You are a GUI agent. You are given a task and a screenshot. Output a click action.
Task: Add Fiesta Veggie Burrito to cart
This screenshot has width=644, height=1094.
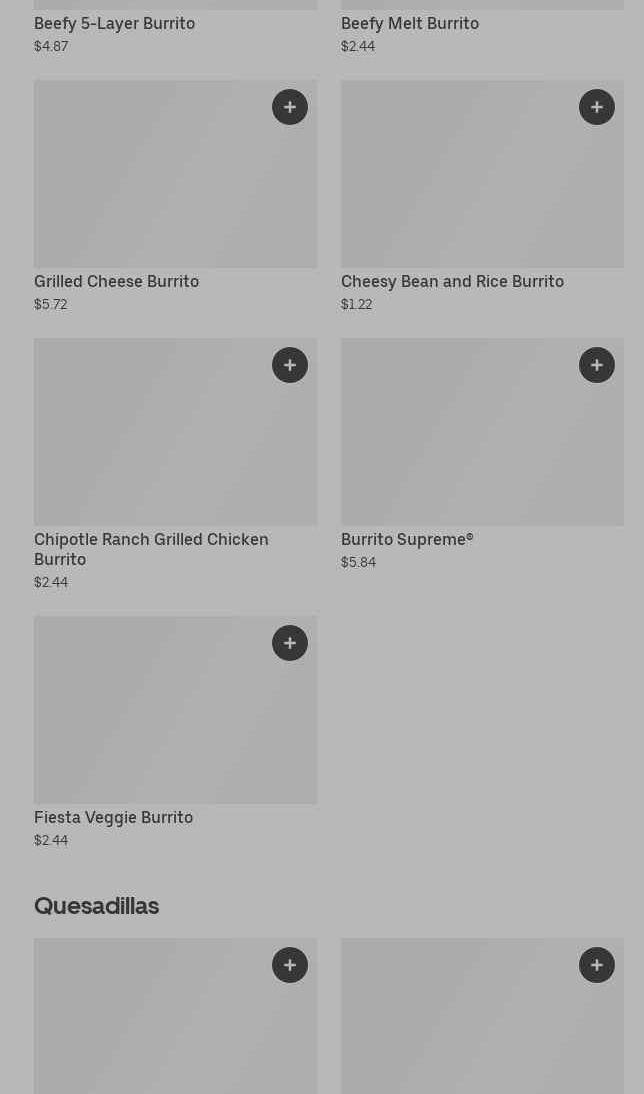pyautogui.click(x=290, y=643)
